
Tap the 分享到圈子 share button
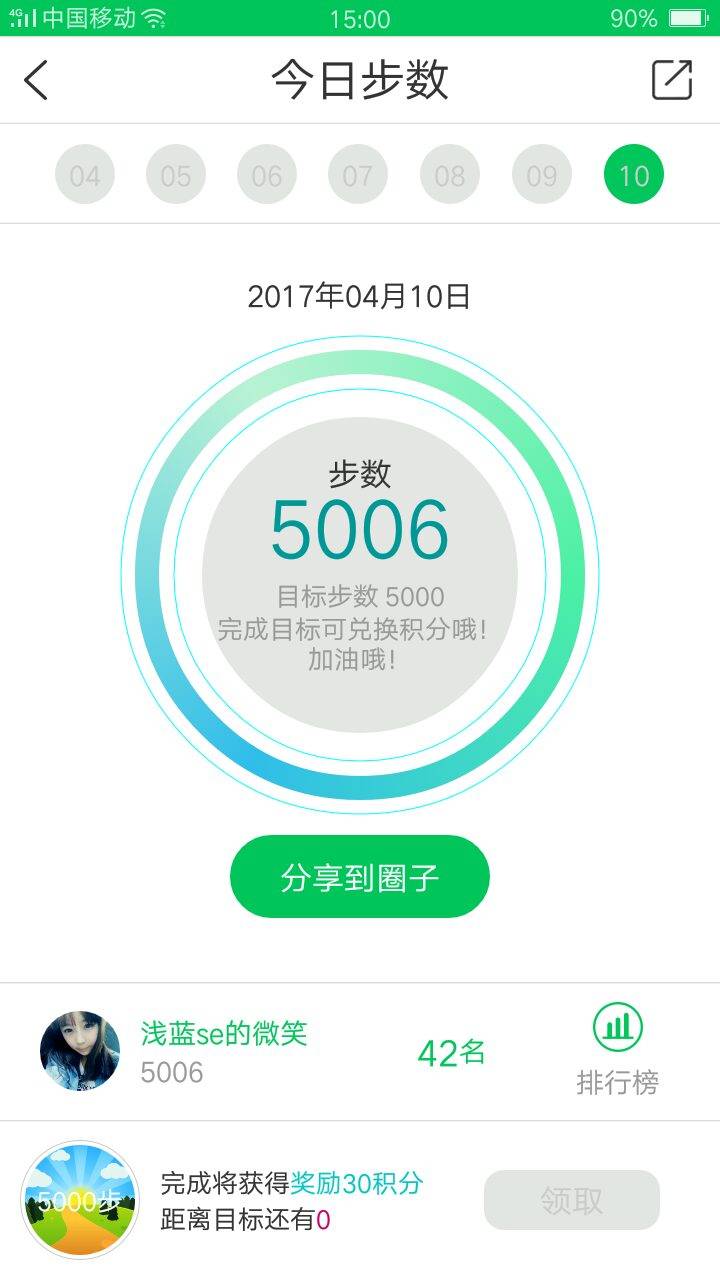tap(360, 877)
